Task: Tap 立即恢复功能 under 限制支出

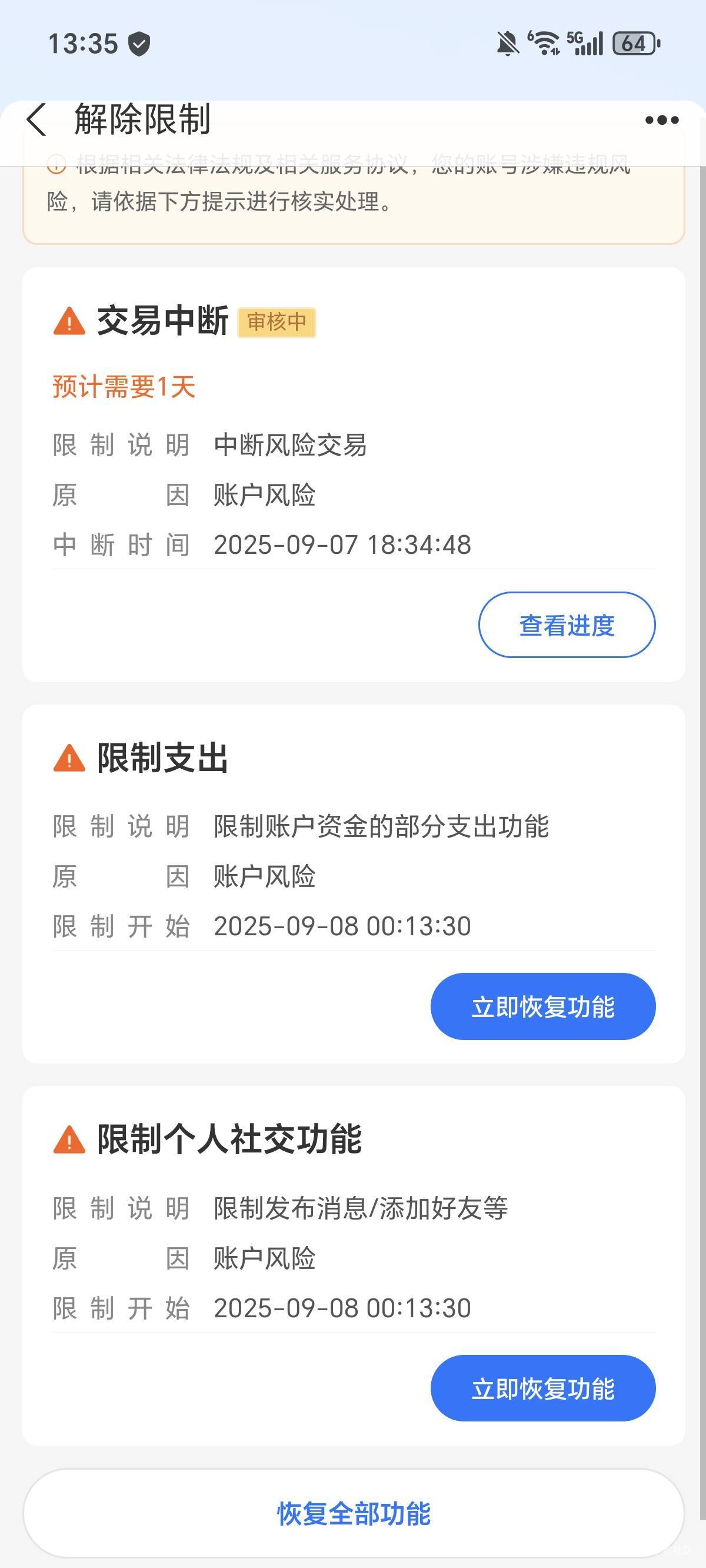Action: (543, 1007)
